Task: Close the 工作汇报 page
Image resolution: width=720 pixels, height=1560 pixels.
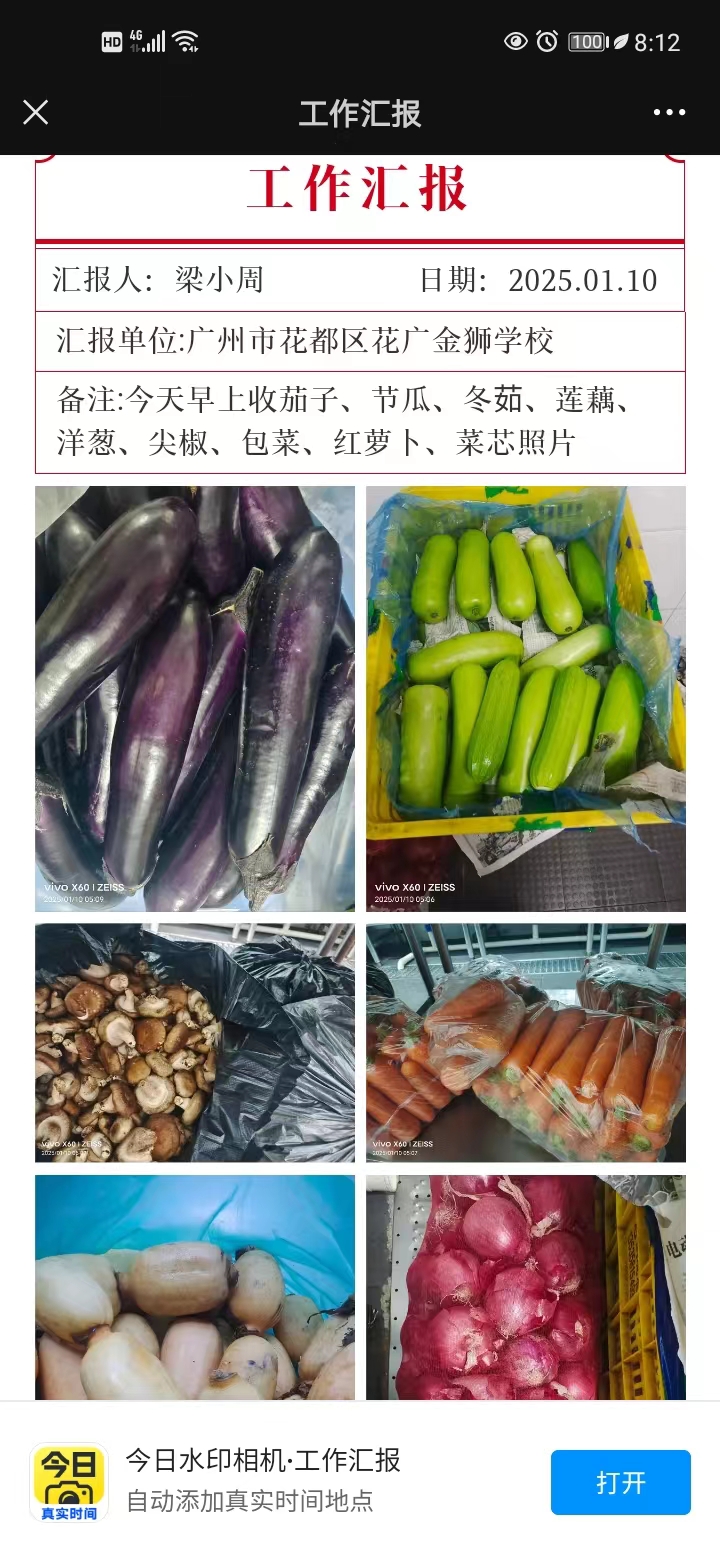Action: click(35, 112)
